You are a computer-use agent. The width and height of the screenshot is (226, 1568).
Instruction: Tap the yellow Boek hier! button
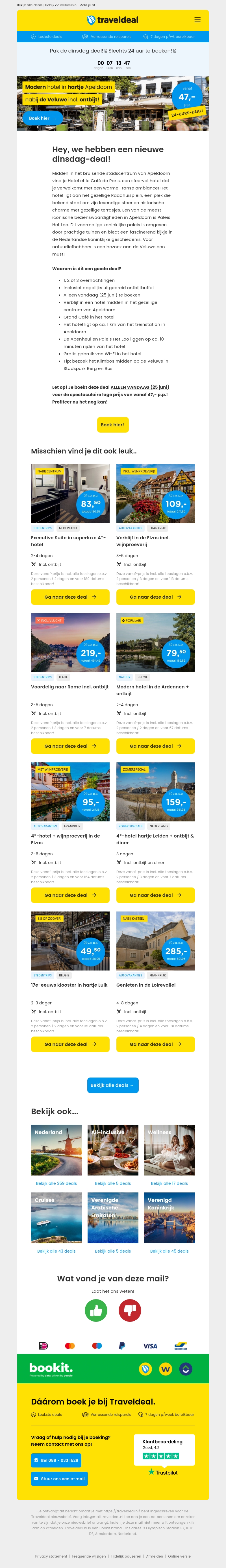[x=113, y=425]
